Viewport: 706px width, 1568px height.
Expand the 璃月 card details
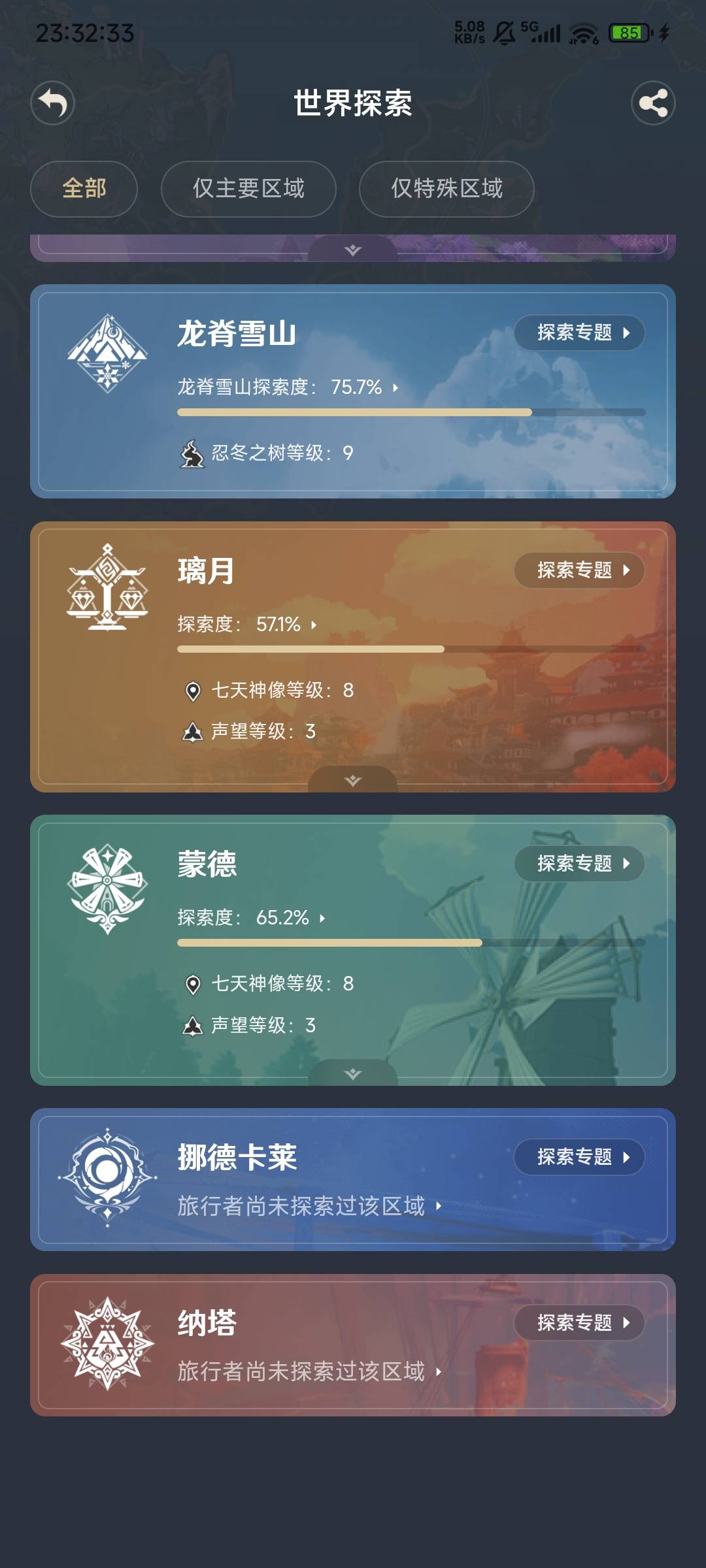(353, 781)
